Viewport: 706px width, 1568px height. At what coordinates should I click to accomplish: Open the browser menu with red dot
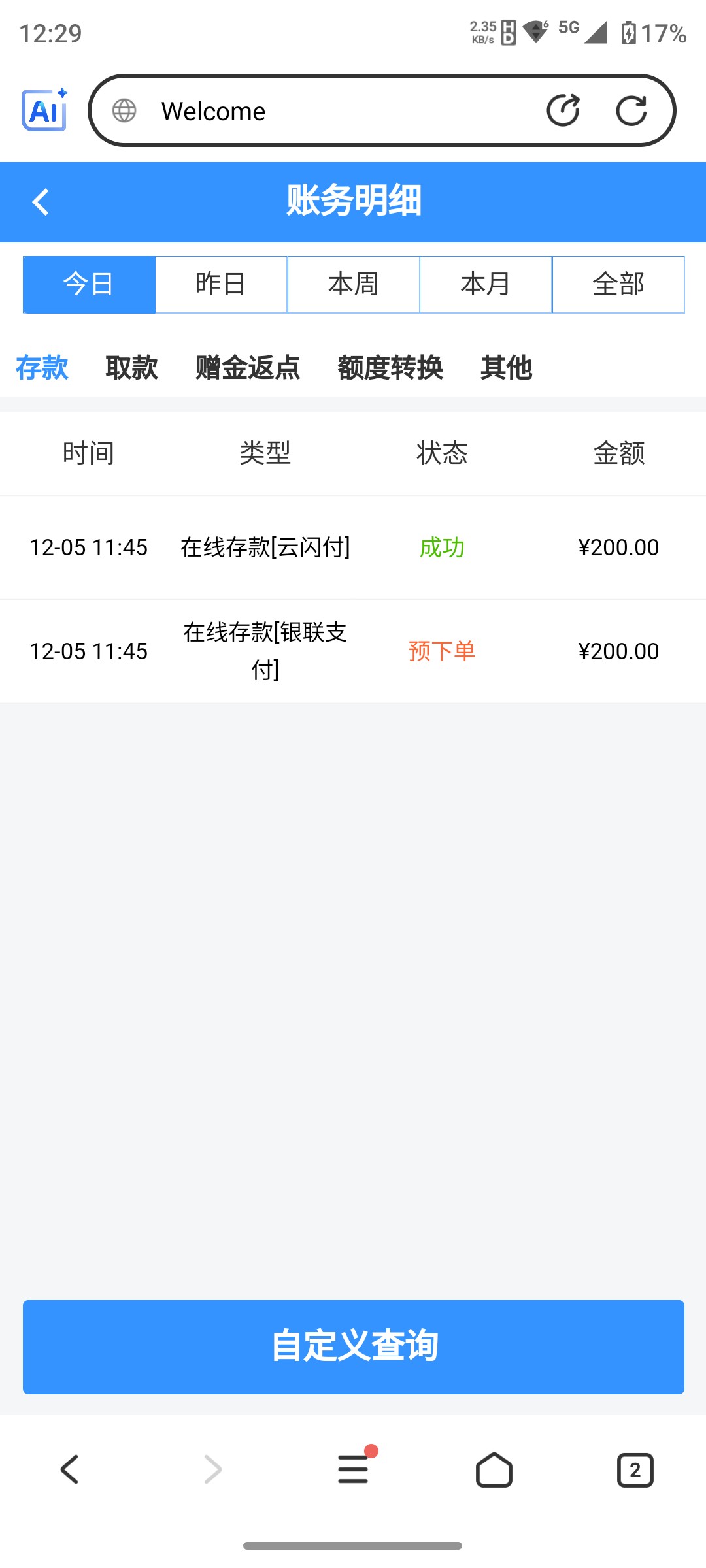coord(354,1469)
